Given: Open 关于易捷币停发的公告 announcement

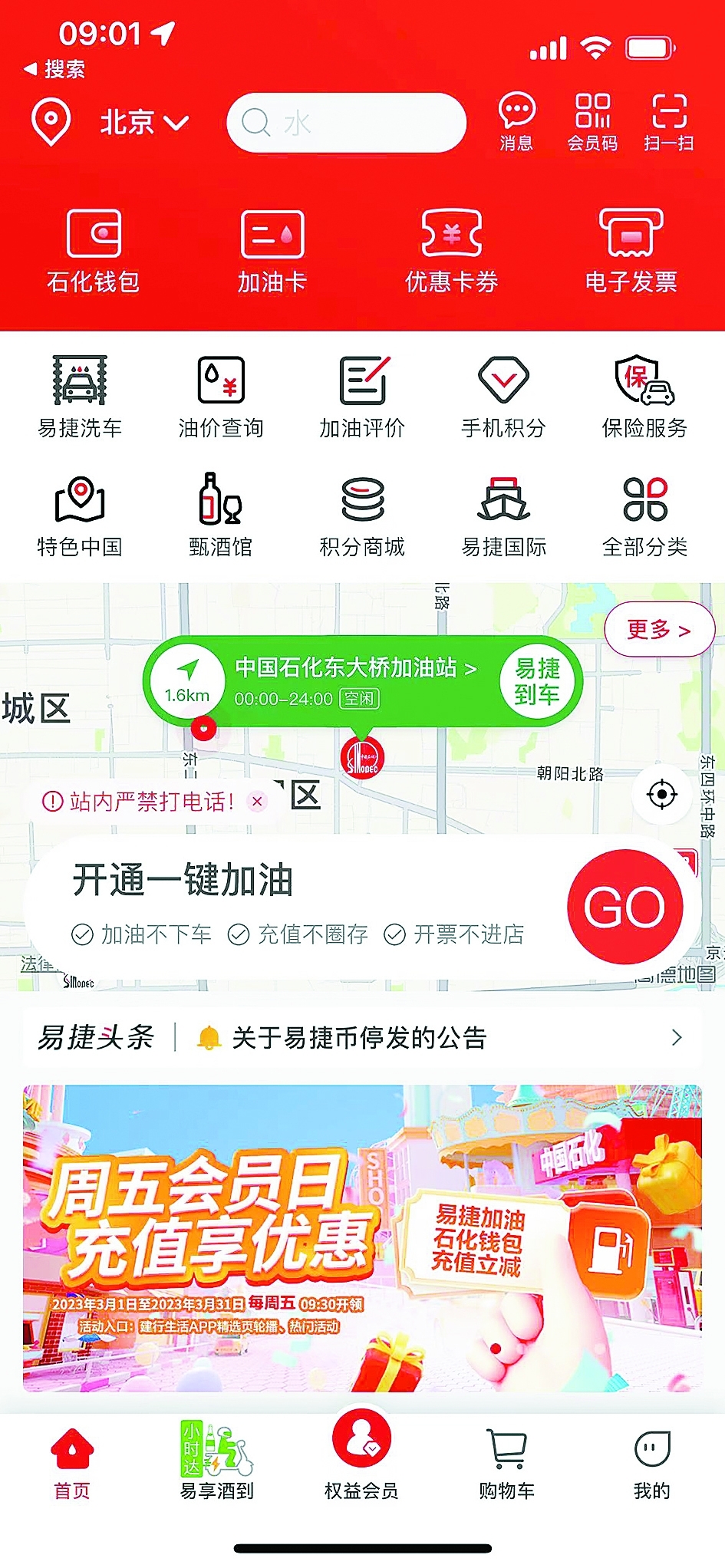Looking at the screenshot, I should point(359,1038).
